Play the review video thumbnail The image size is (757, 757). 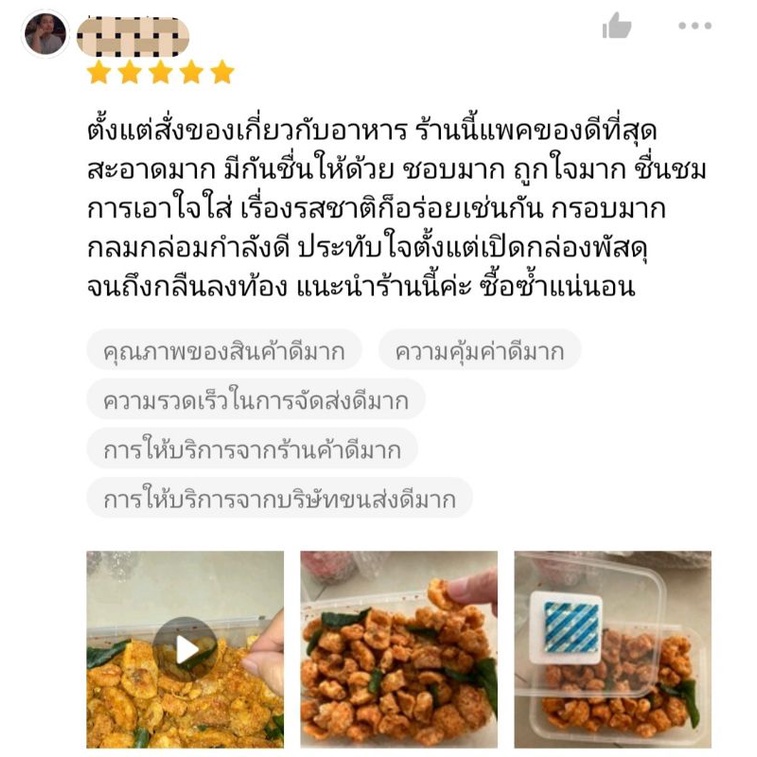(x=185, y=649)
